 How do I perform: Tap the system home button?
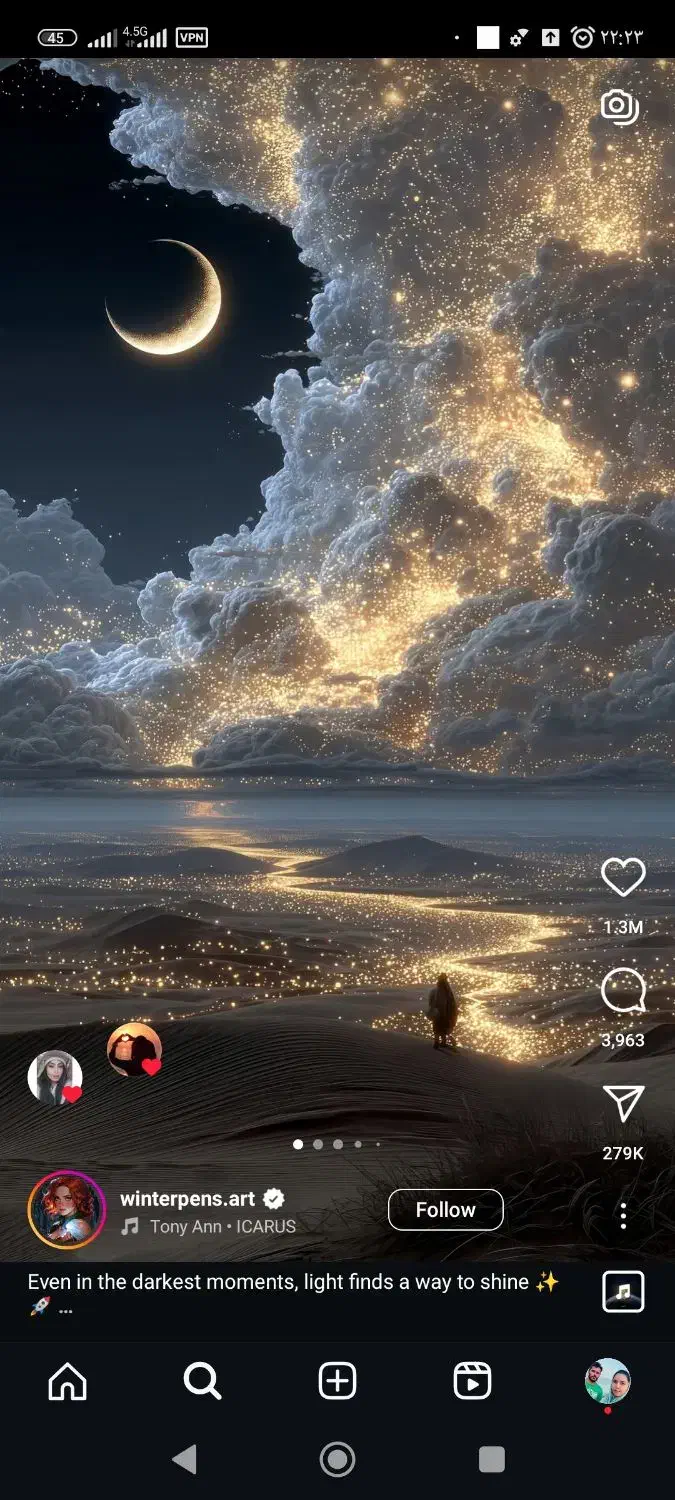coord(337,1459)
